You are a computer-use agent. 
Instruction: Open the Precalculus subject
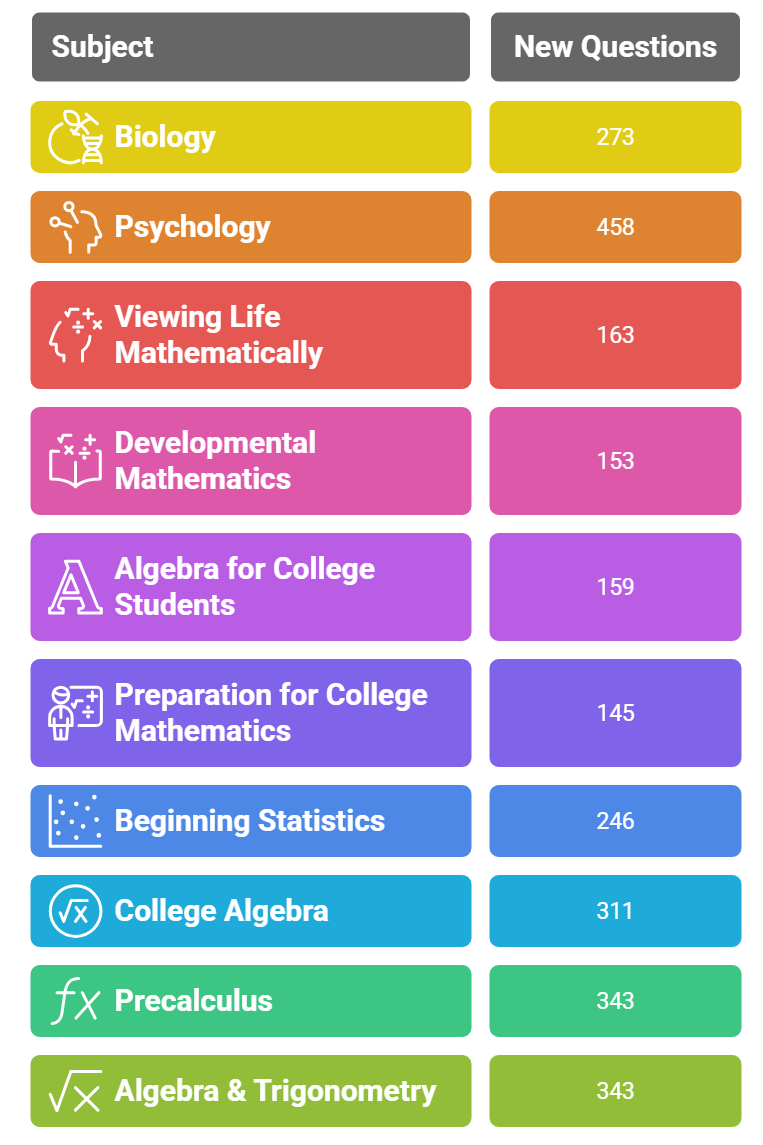pos(250,1000)
